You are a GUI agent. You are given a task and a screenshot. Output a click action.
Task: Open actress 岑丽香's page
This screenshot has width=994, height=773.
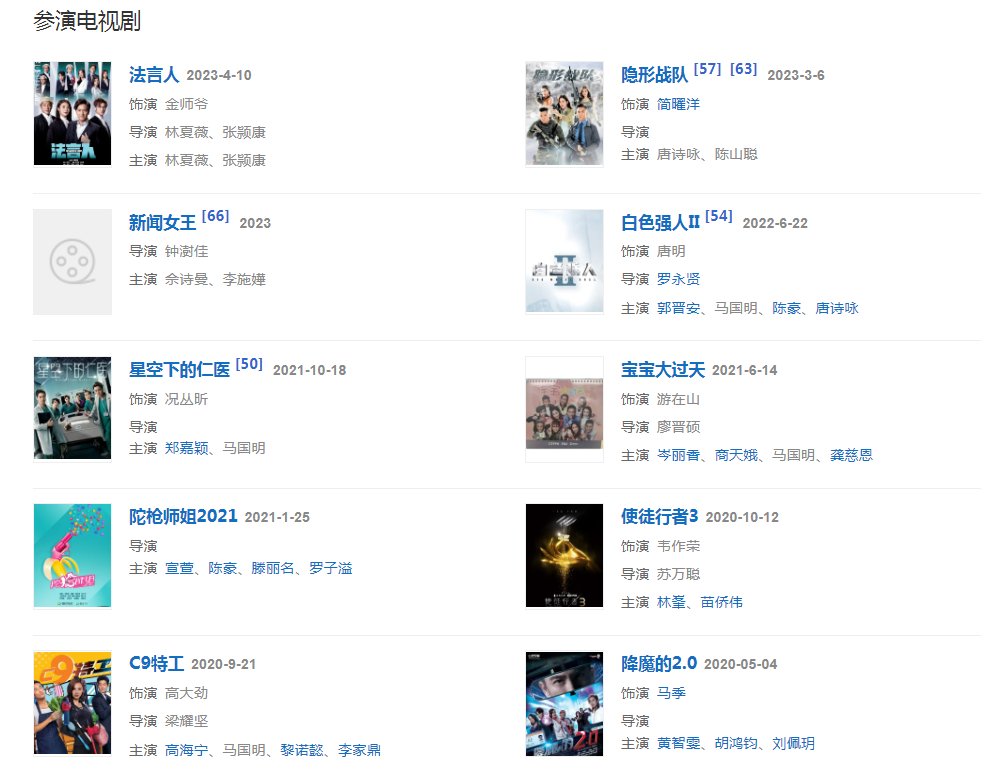pos(679,455)
